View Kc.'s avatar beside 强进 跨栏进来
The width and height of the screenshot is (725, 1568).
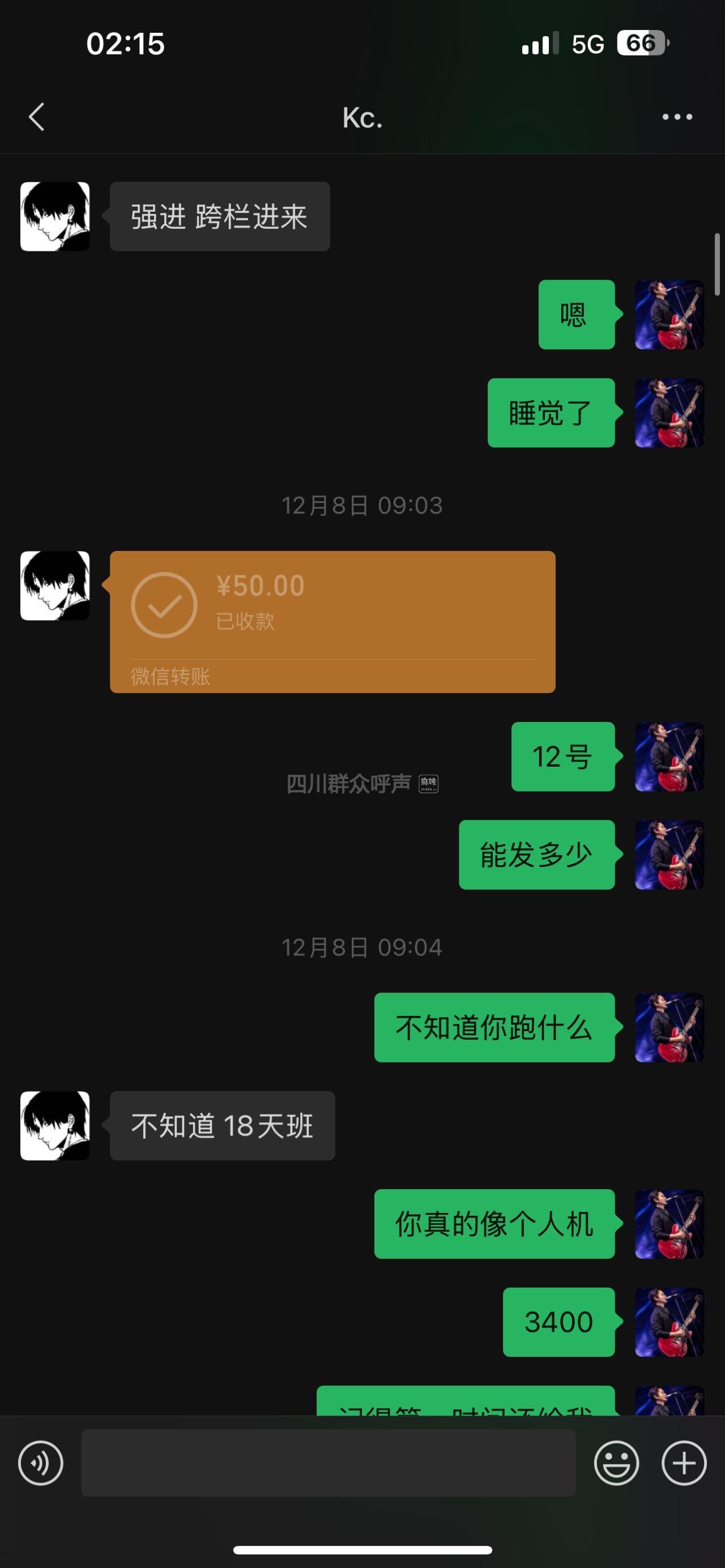pos(55,216)
